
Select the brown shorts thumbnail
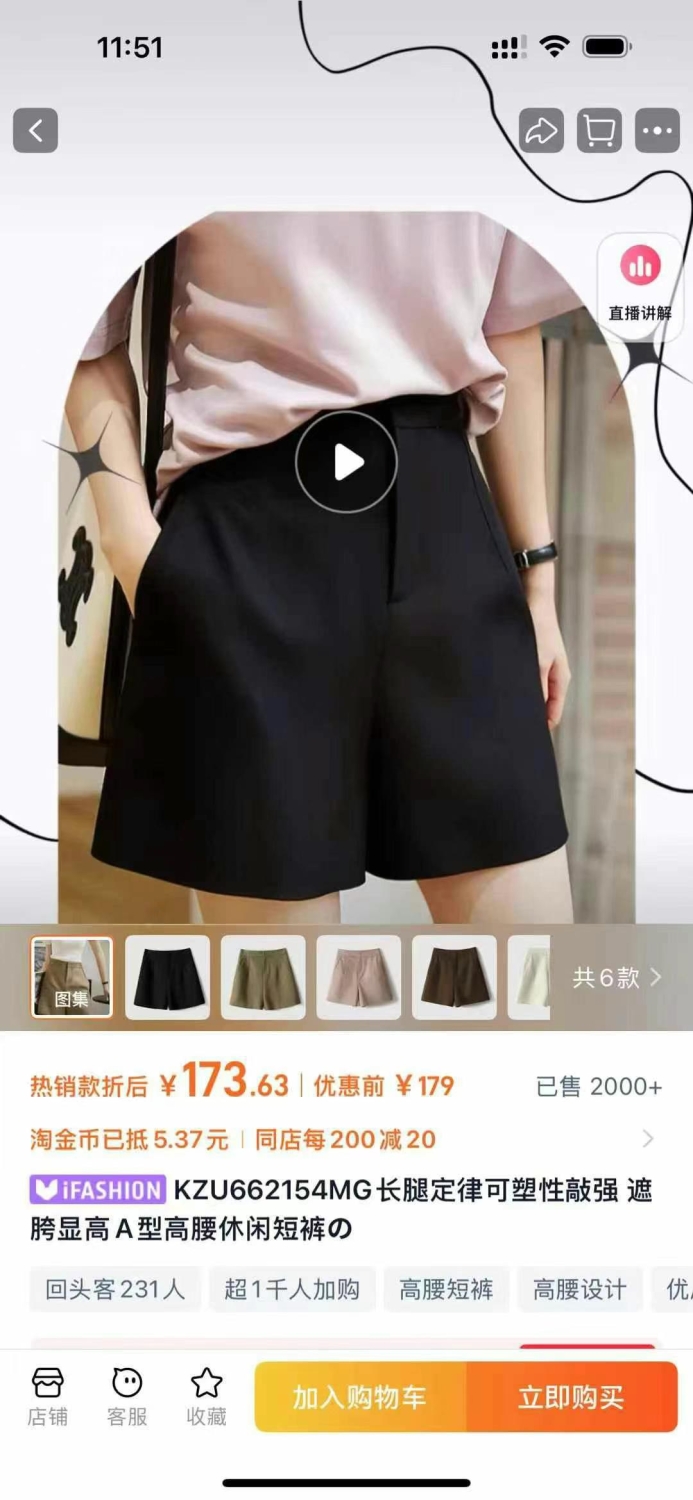[454, 977]
